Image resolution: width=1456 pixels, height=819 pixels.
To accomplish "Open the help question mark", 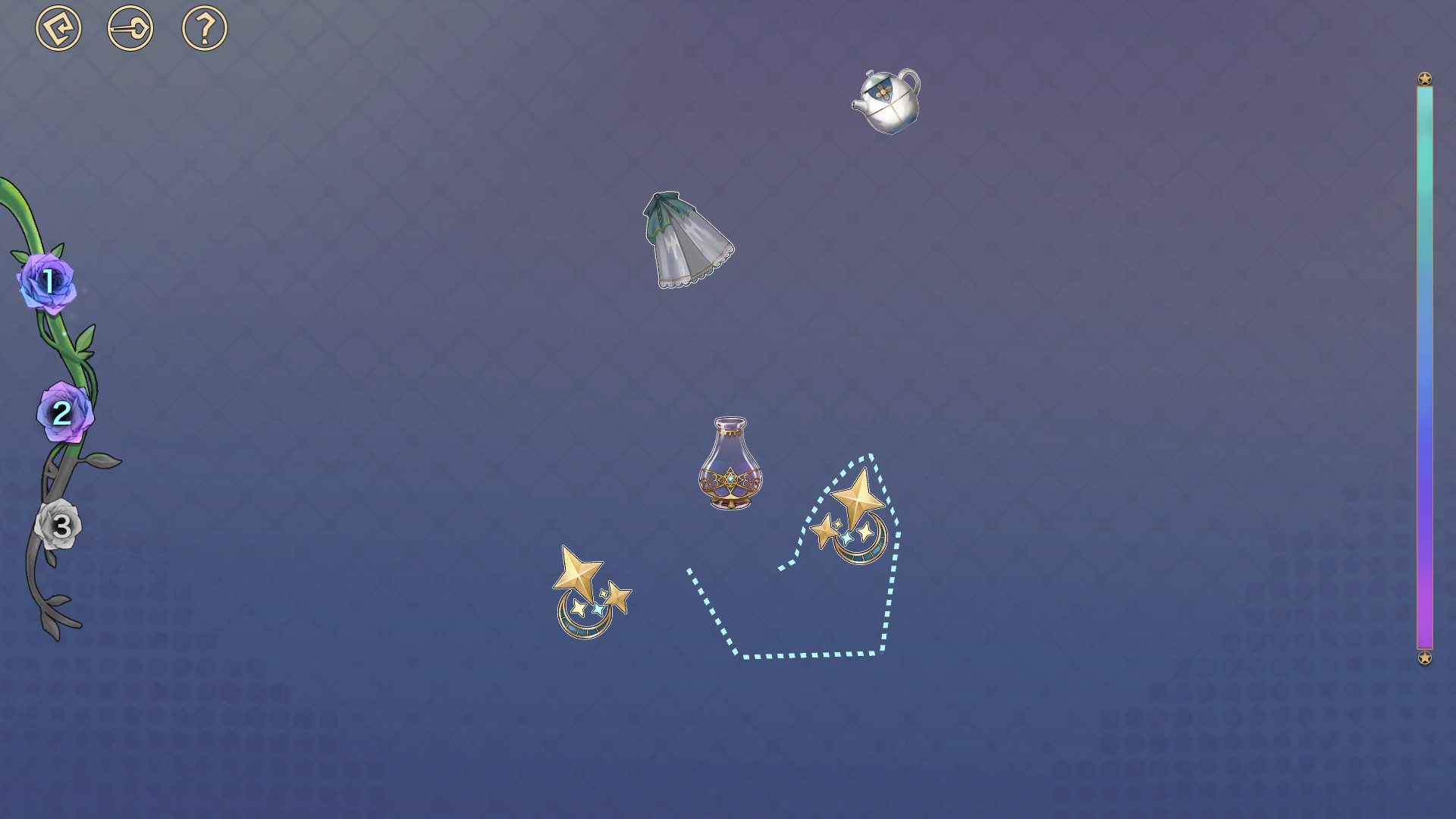I will tap(205, 29).
